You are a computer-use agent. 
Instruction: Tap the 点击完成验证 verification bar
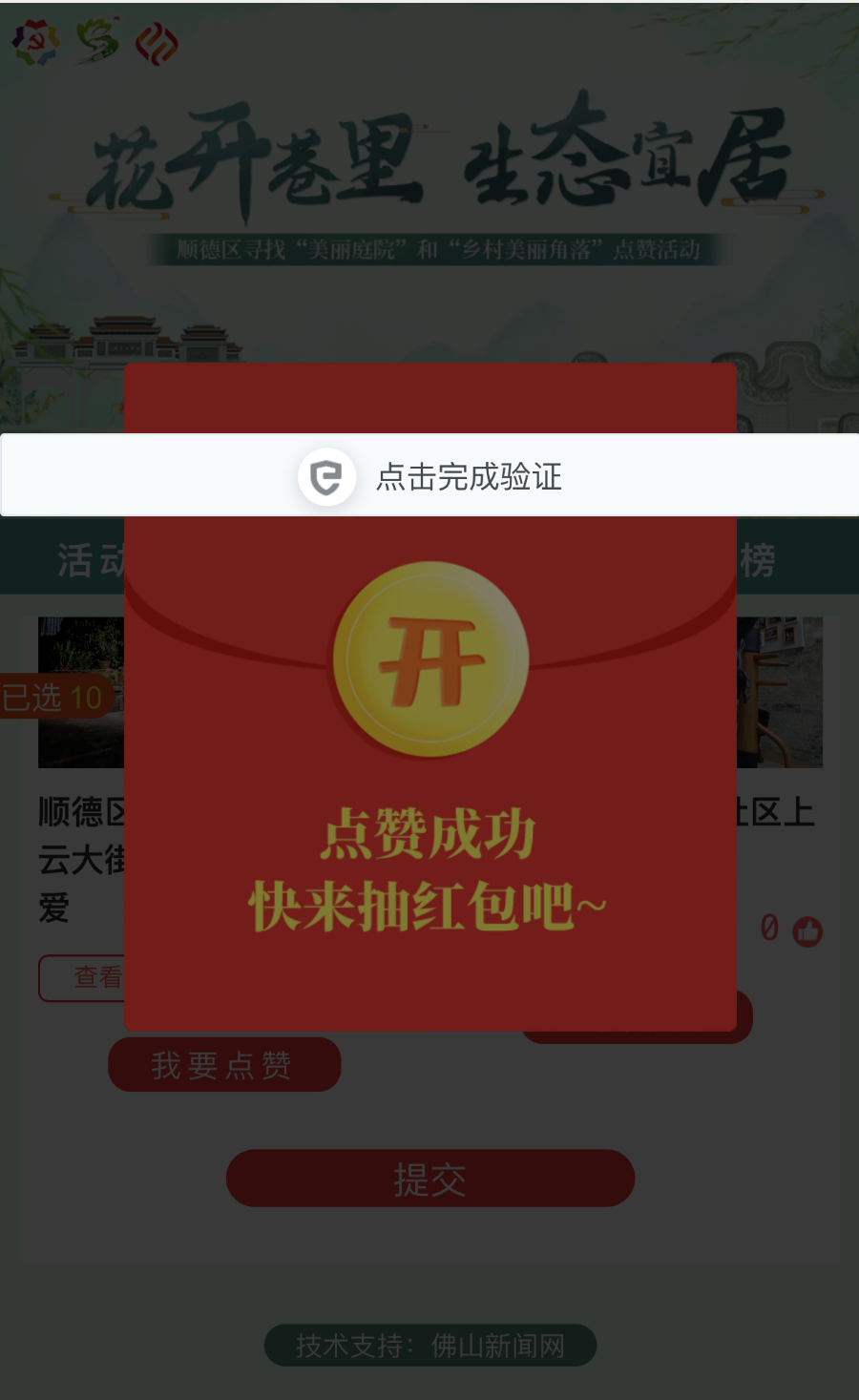[429, 475]
